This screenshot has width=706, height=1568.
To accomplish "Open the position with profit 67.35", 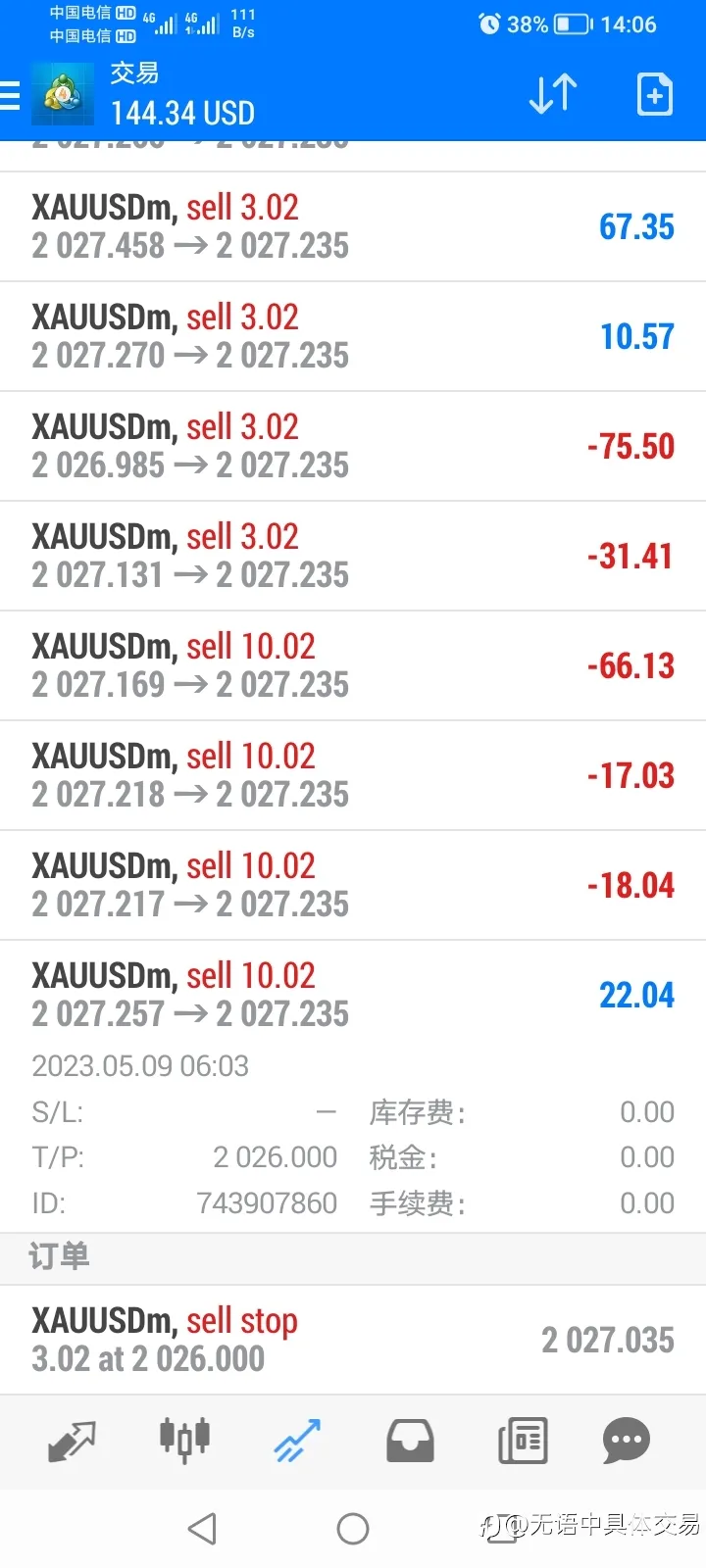I will click(353, 226).
